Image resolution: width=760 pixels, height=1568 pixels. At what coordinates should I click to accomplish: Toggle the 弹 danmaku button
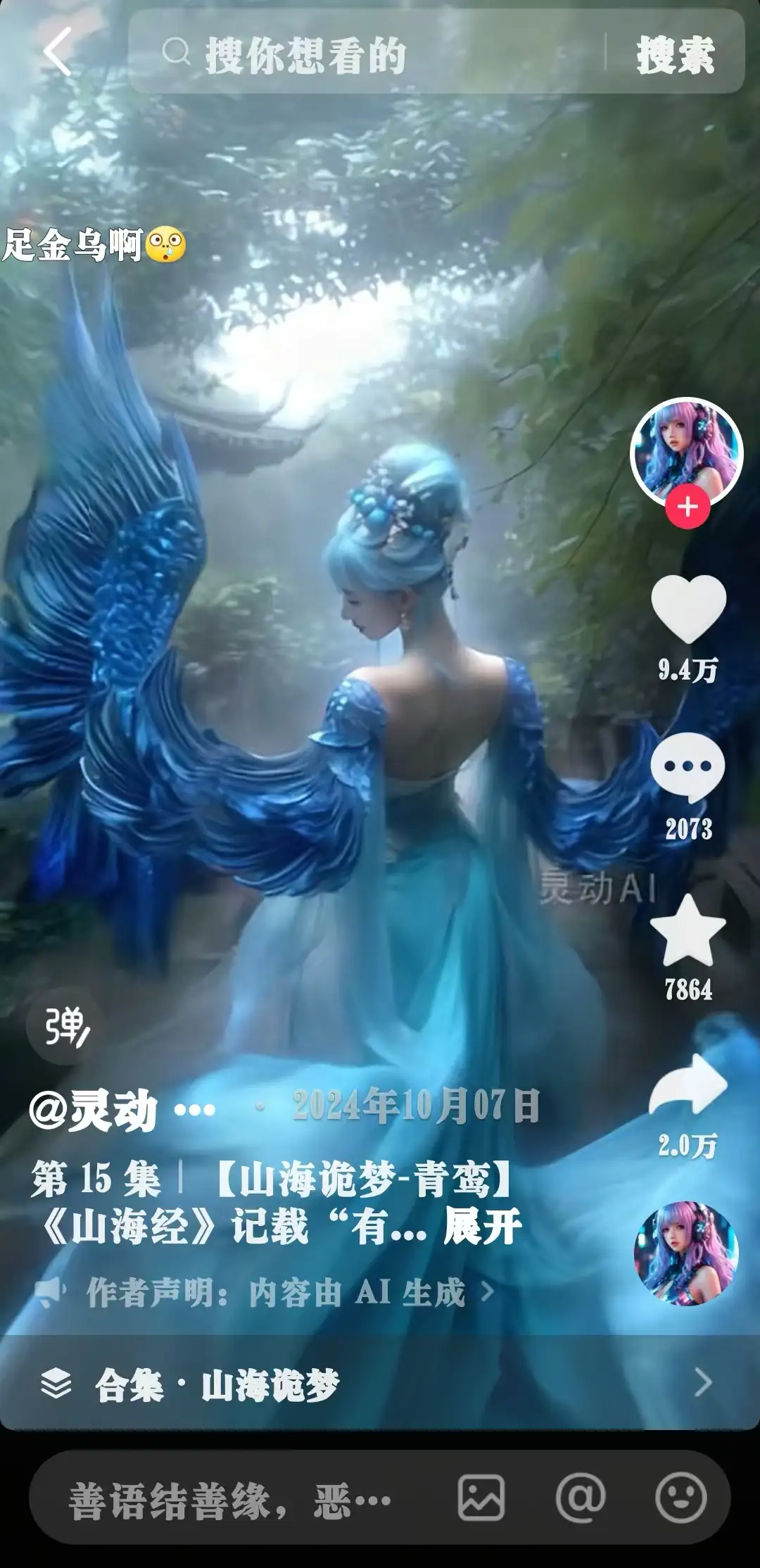click(x=66, y=1027)
